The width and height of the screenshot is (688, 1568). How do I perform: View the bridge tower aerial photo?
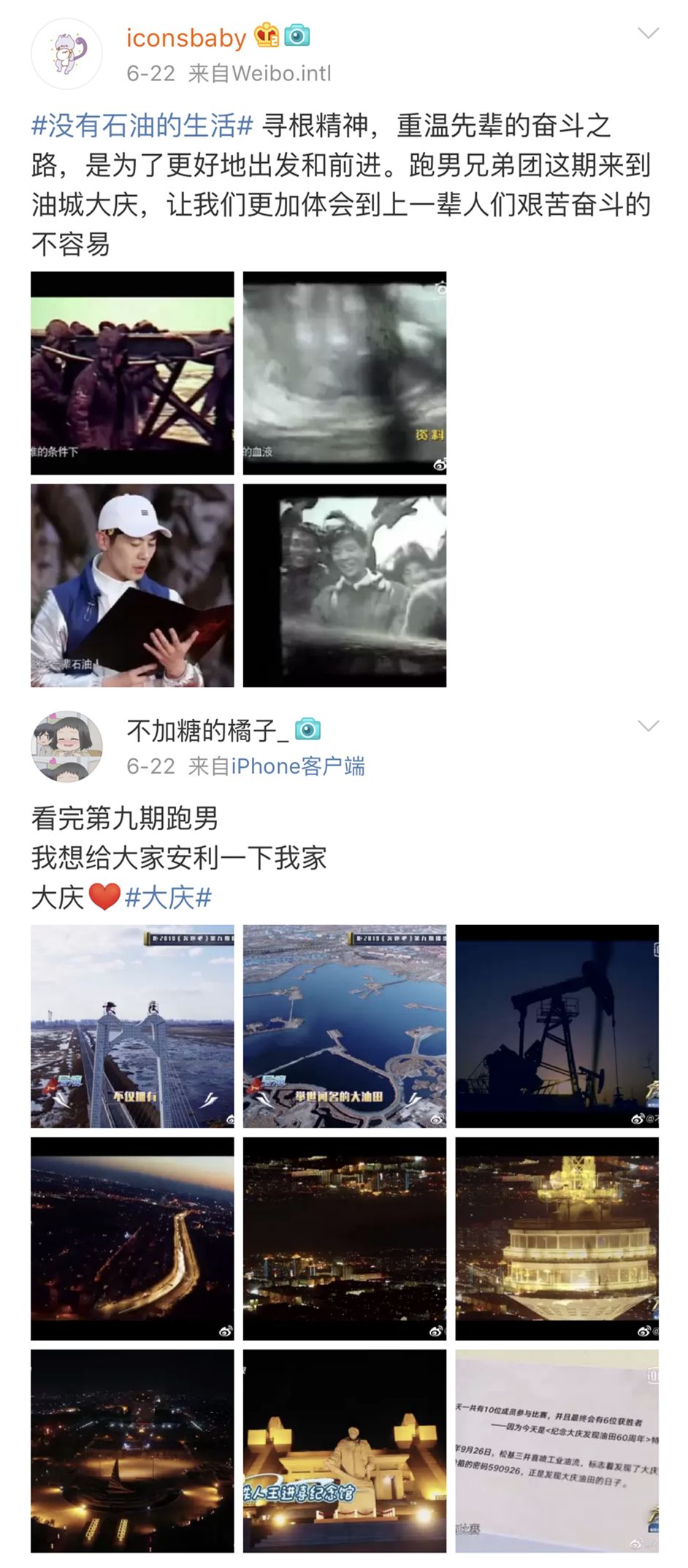pos(132,1026)
